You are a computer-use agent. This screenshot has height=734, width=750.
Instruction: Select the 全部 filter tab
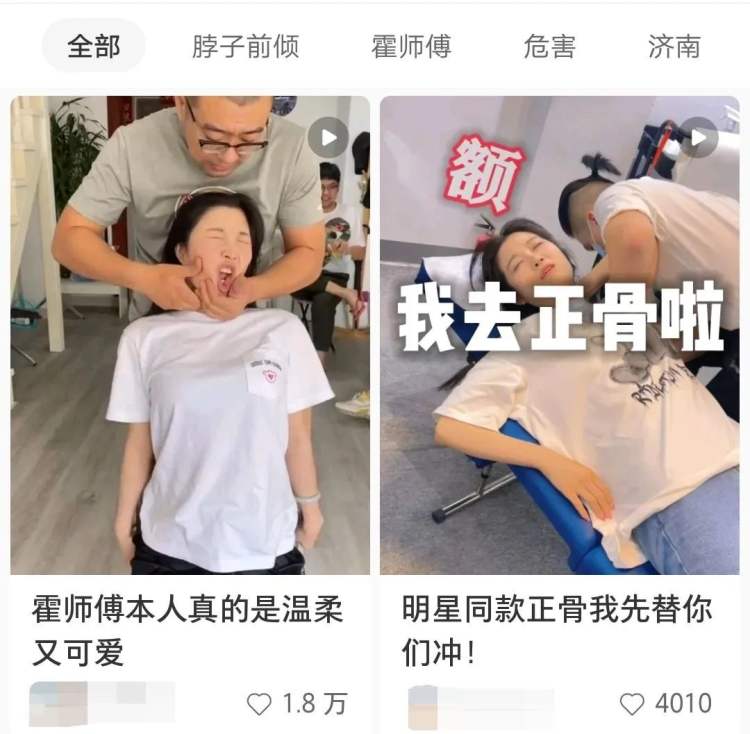coord(94,46)
